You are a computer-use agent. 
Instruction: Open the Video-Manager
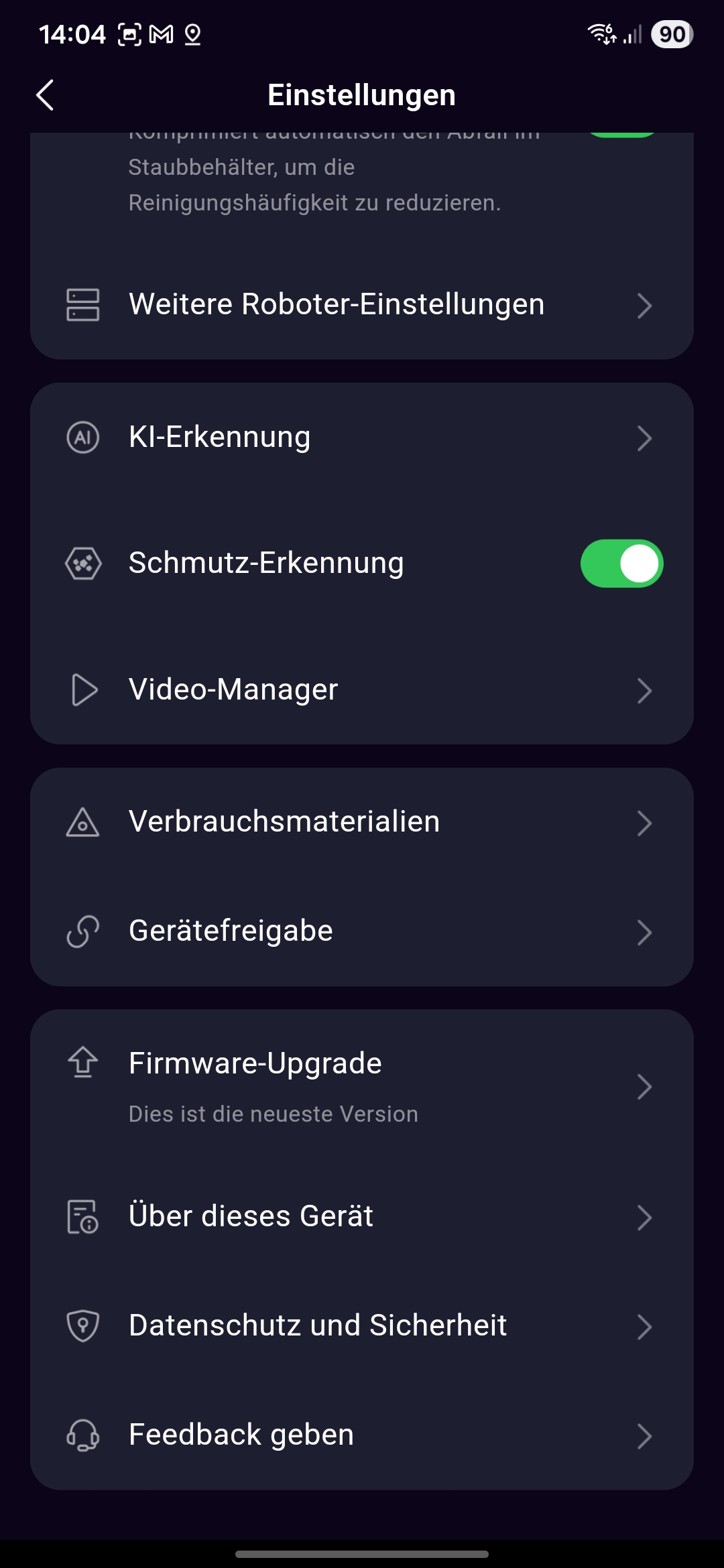pyautogui.click(x=362, y=690)
